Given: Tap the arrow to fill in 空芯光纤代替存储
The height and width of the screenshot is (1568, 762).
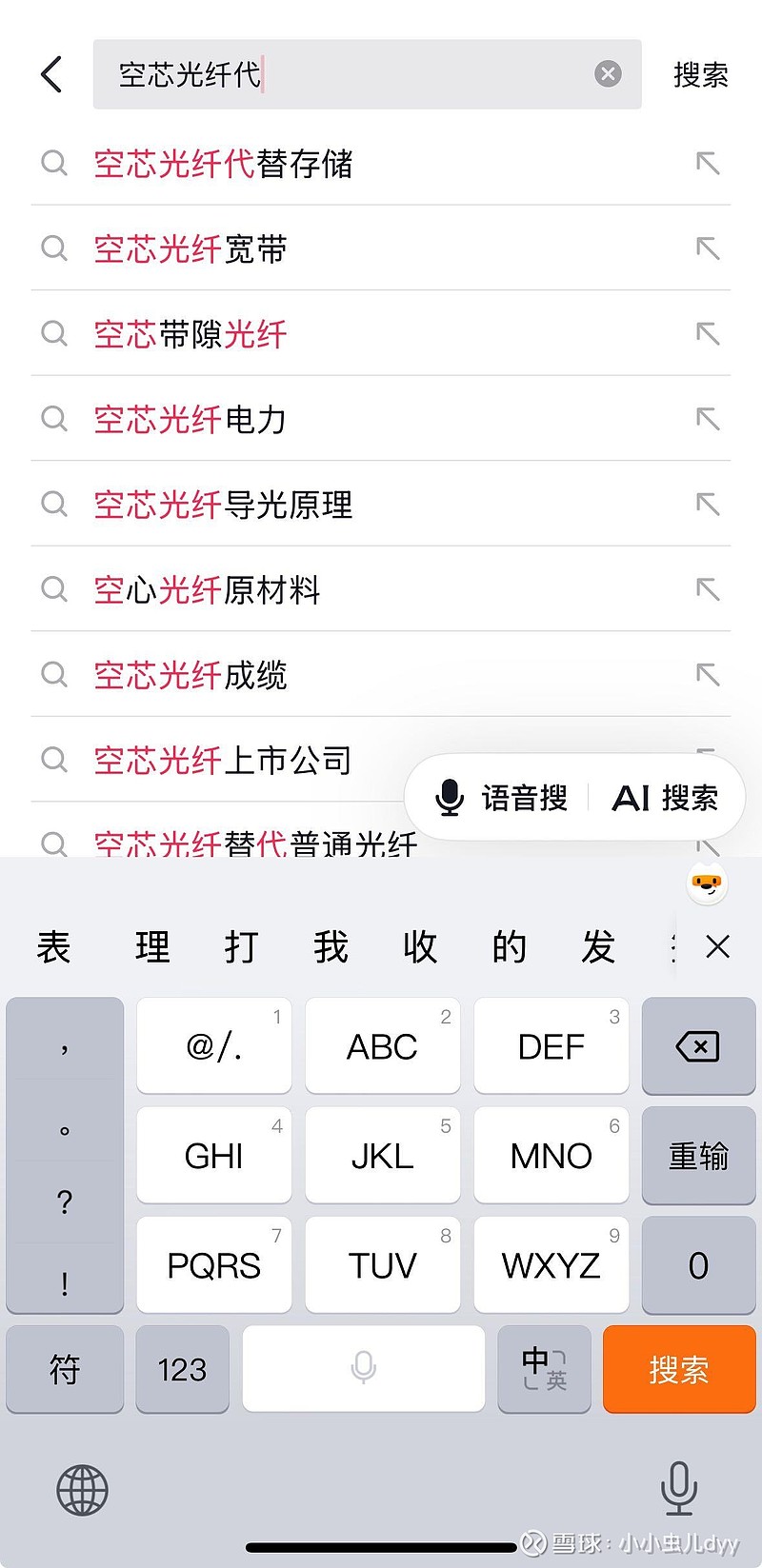Looking at the screenshot, I should [x=707, y=163].
